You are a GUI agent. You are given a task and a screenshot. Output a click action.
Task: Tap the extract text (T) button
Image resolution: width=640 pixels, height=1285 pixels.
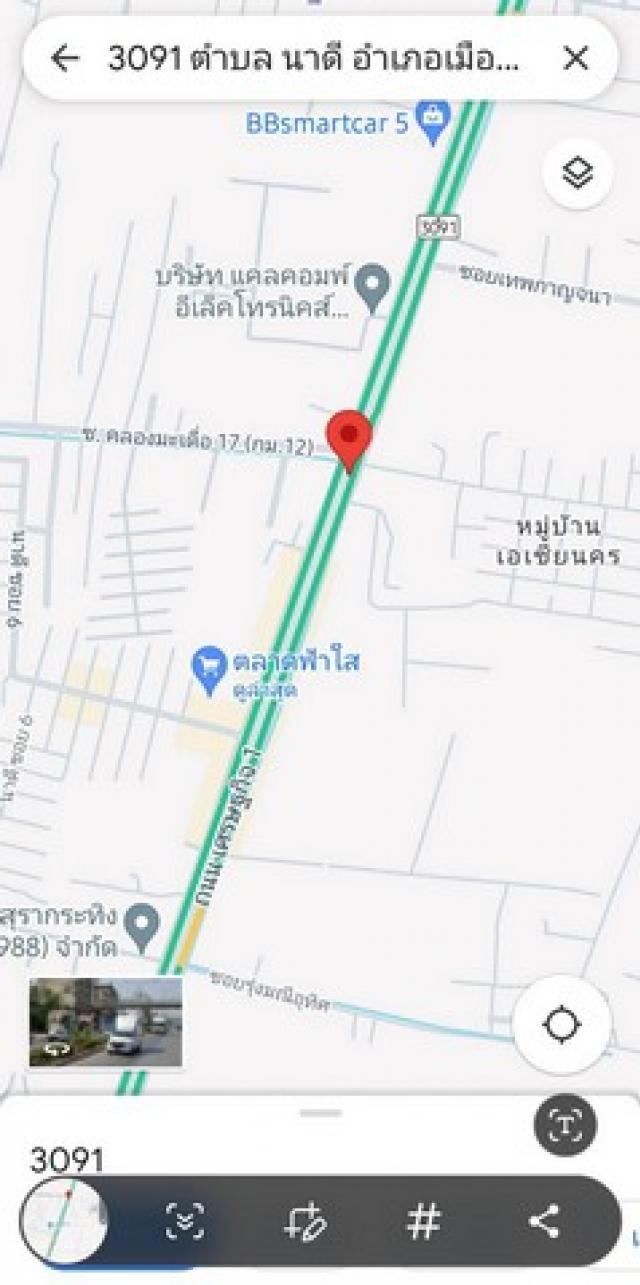click(565, 1125)
